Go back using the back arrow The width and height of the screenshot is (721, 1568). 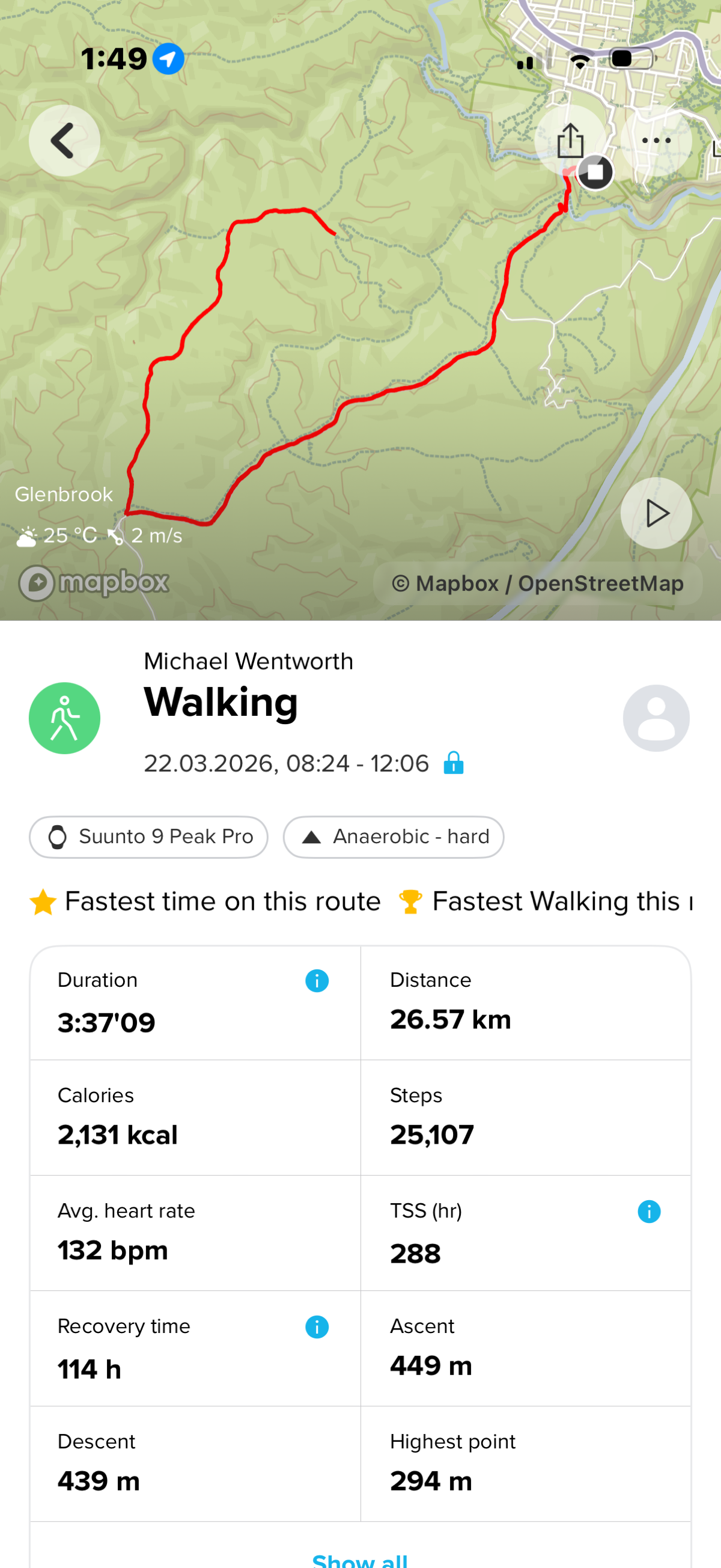tap(64, 141)
